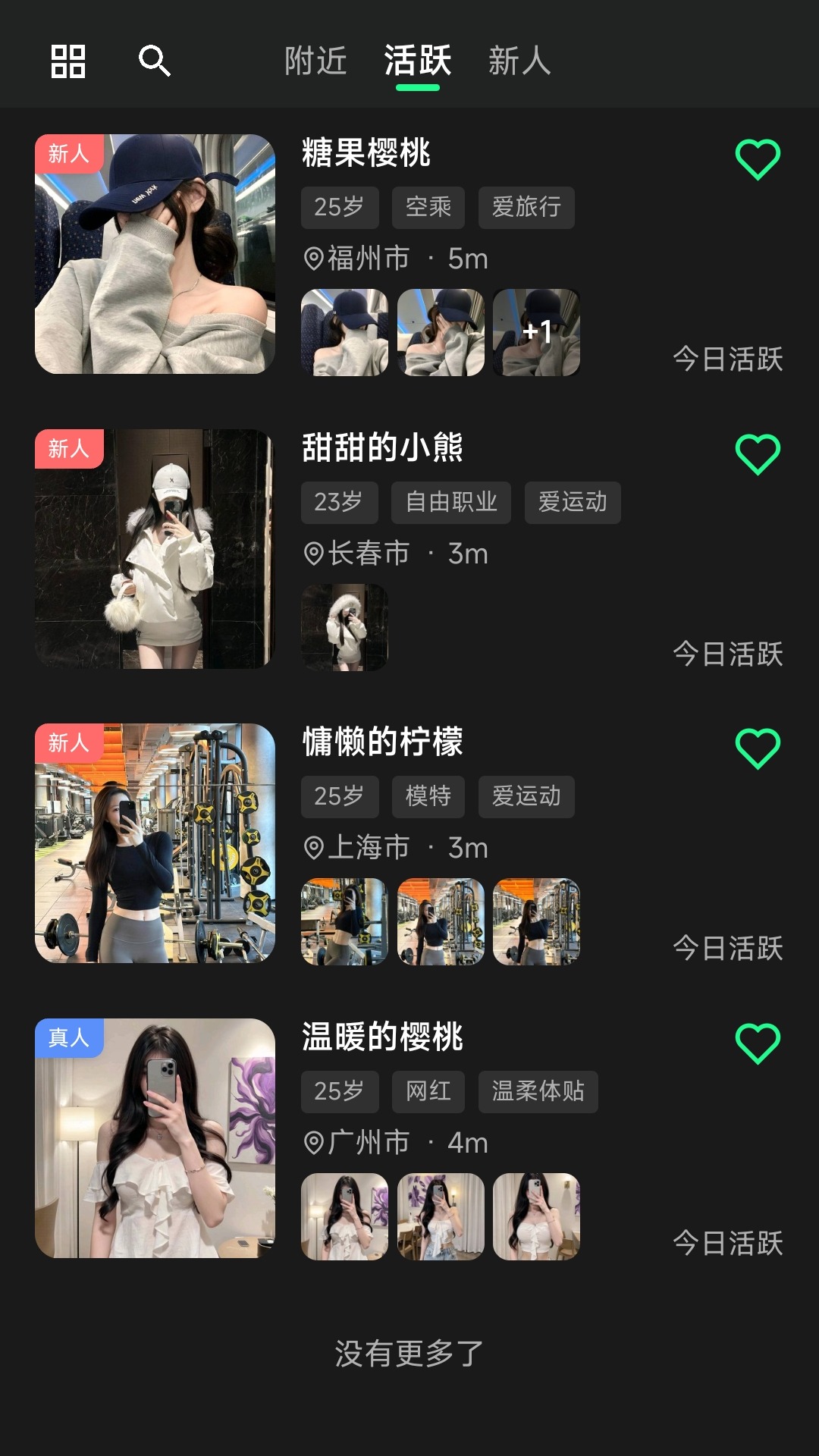Switch to the 附近 tab
The width and height of the screenshot is (819, 1456).
pos(316,62)
